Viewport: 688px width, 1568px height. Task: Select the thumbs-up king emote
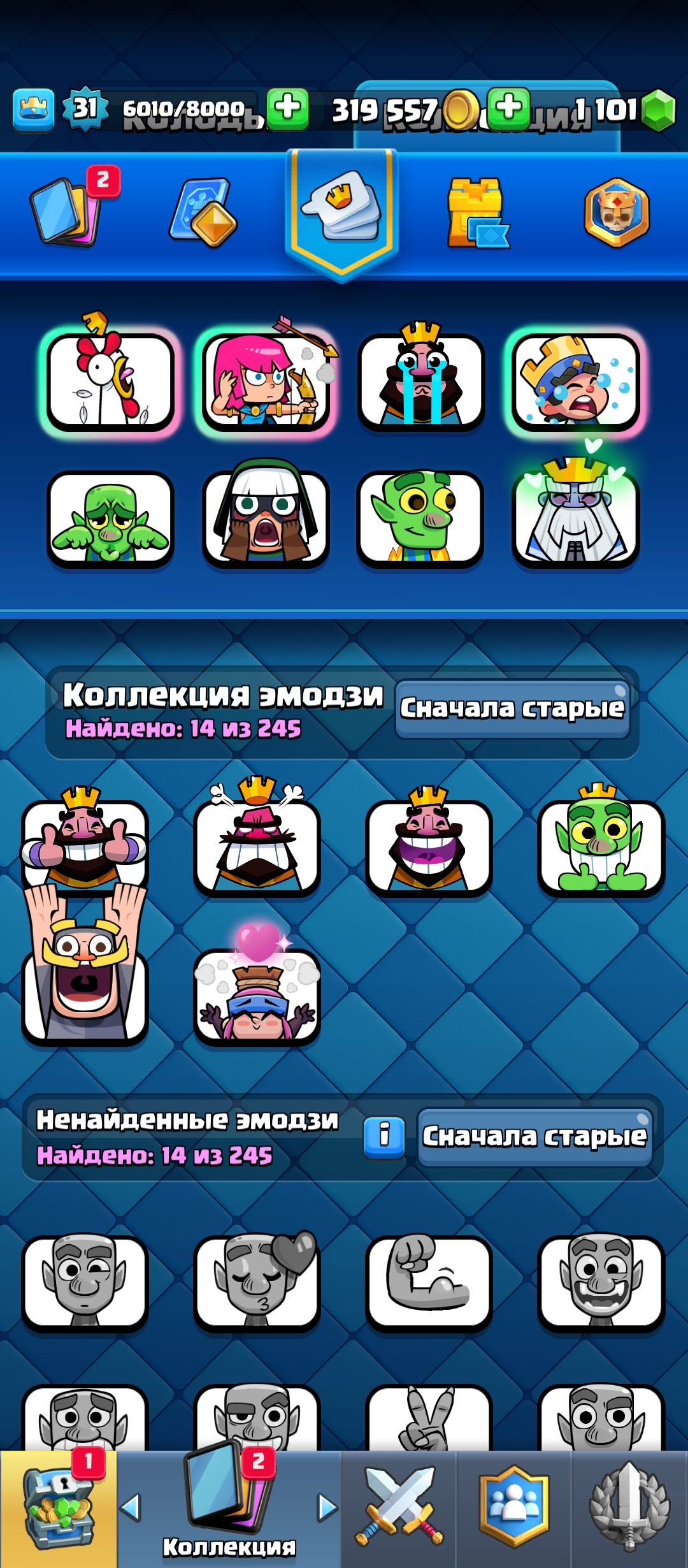click(x=84, y=845)
